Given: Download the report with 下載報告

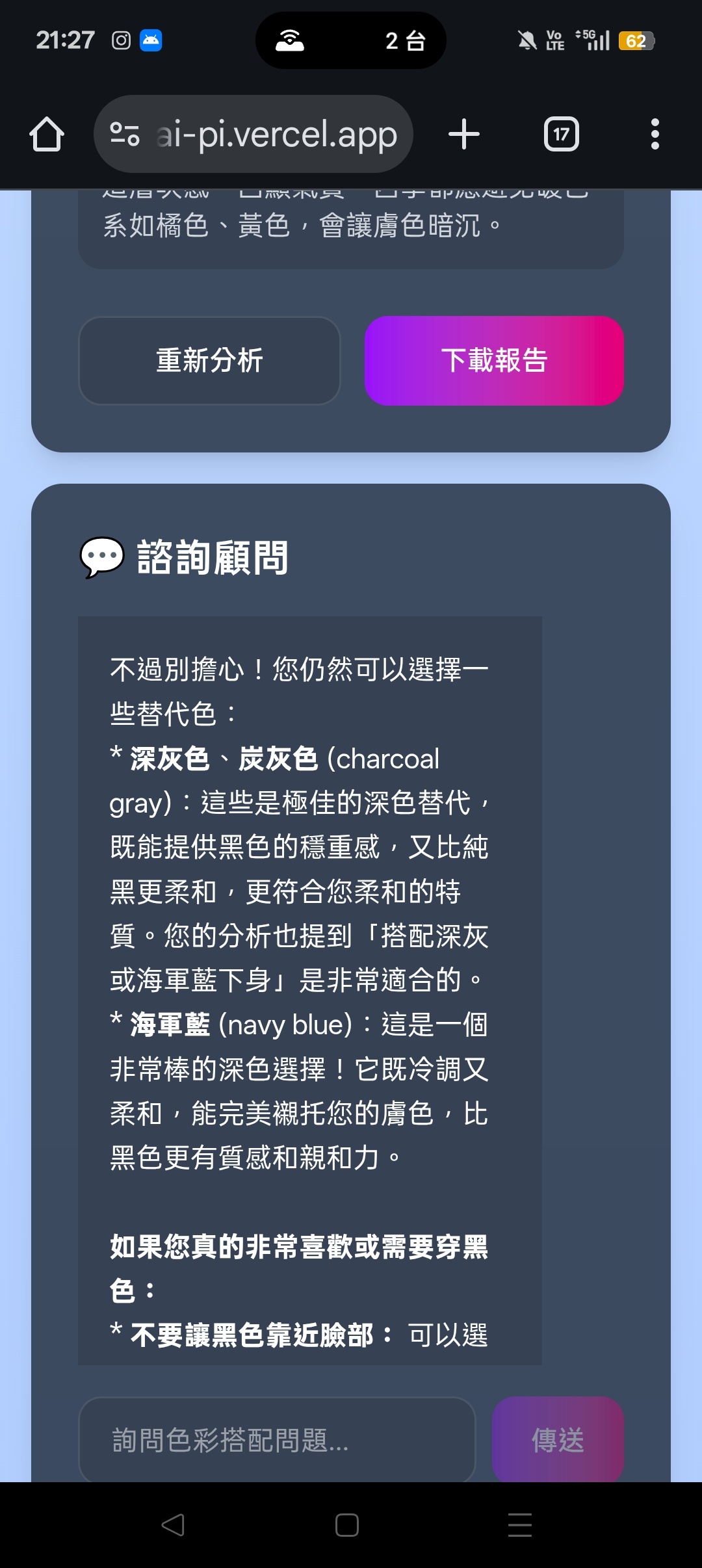Looking at the screenshot, I should click(494, 361).
